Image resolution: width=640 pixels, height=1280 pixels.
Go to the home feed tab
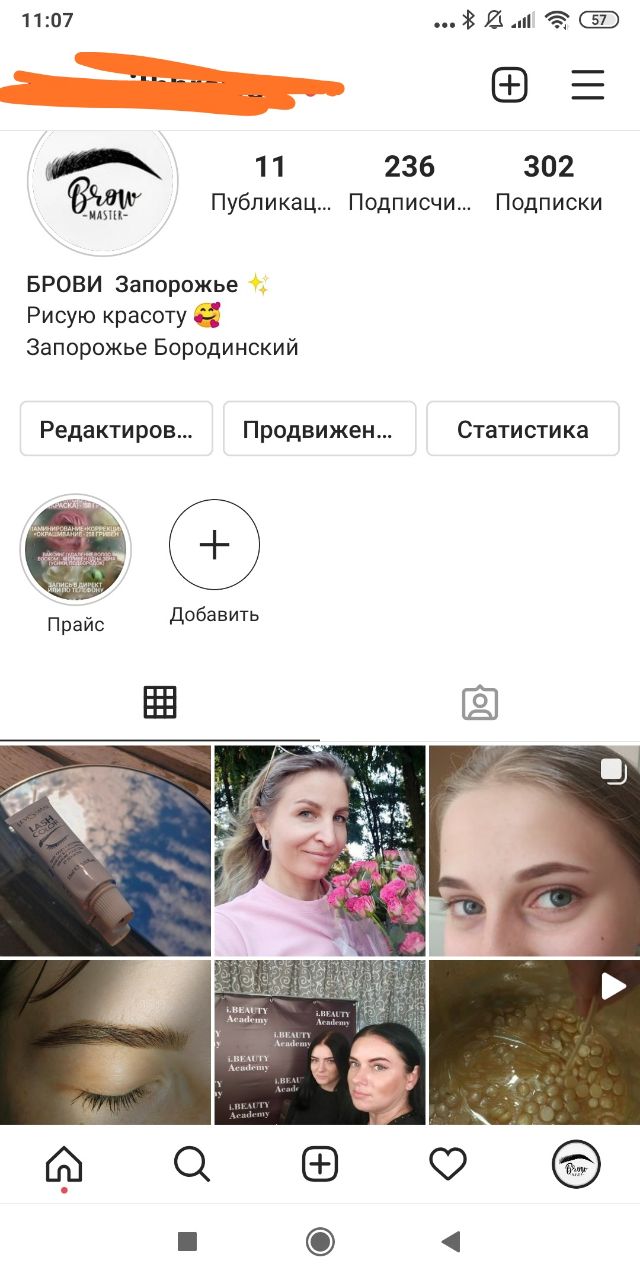point(64,1164)
